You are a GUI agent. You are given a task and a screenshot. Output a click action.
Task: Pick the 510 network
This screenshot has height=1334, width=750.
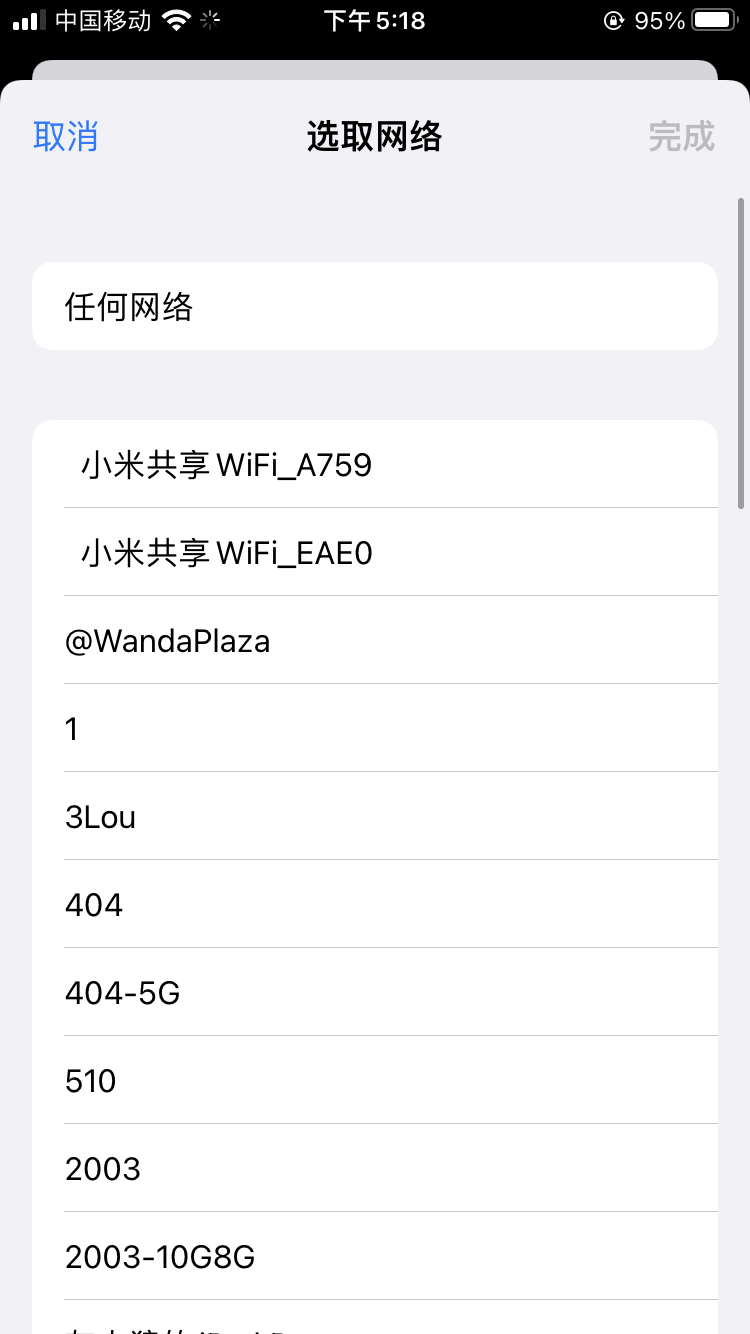tap(375, 1081)
